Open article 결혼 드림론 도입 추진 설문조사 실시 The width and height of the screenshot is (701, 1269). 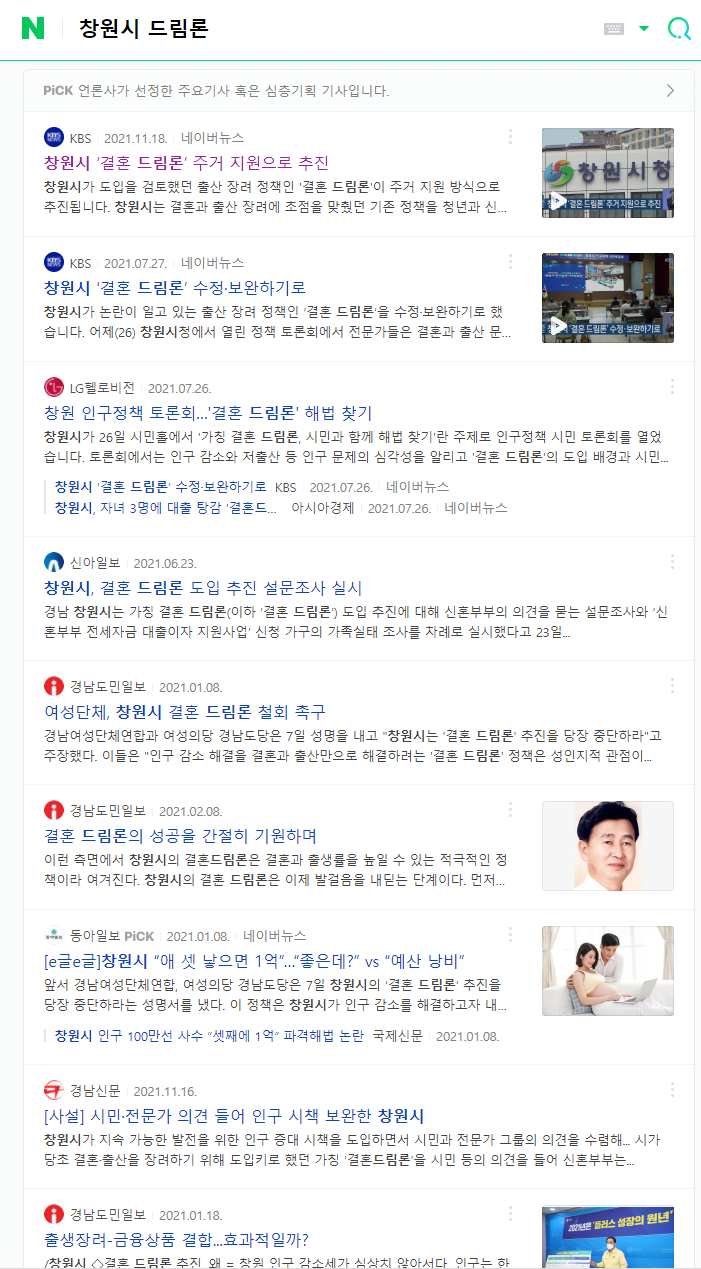(203, 588)
